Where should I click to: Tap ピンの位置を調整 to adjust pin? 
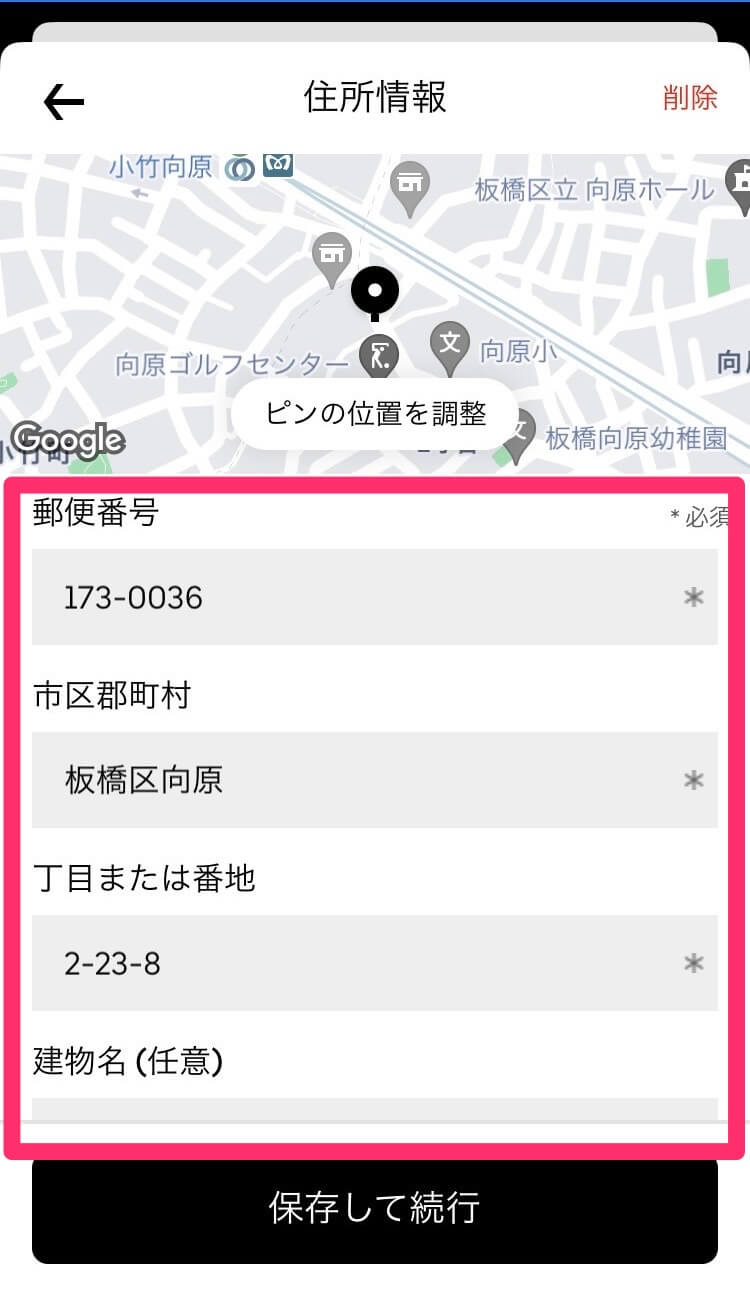click(x=375, y=414)
